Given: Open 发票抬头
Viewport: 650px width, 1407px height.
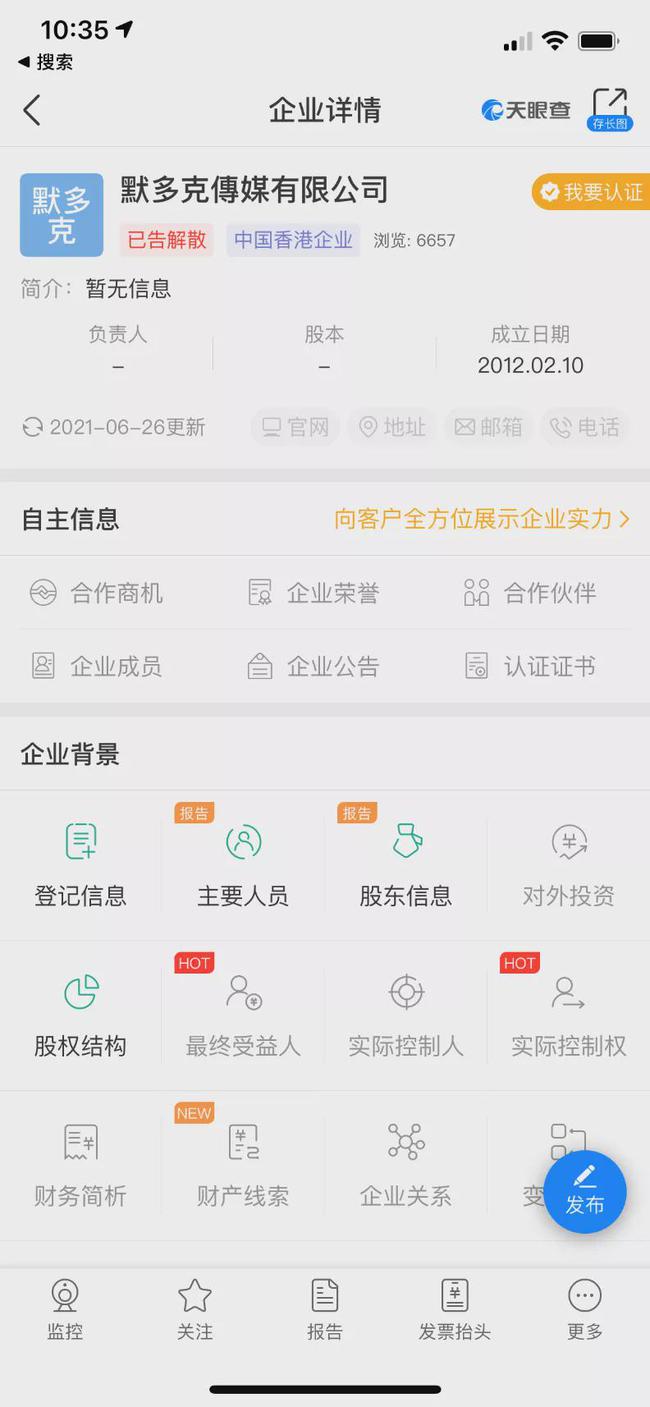Looking at the screenshot, I should coord(455,1309).
